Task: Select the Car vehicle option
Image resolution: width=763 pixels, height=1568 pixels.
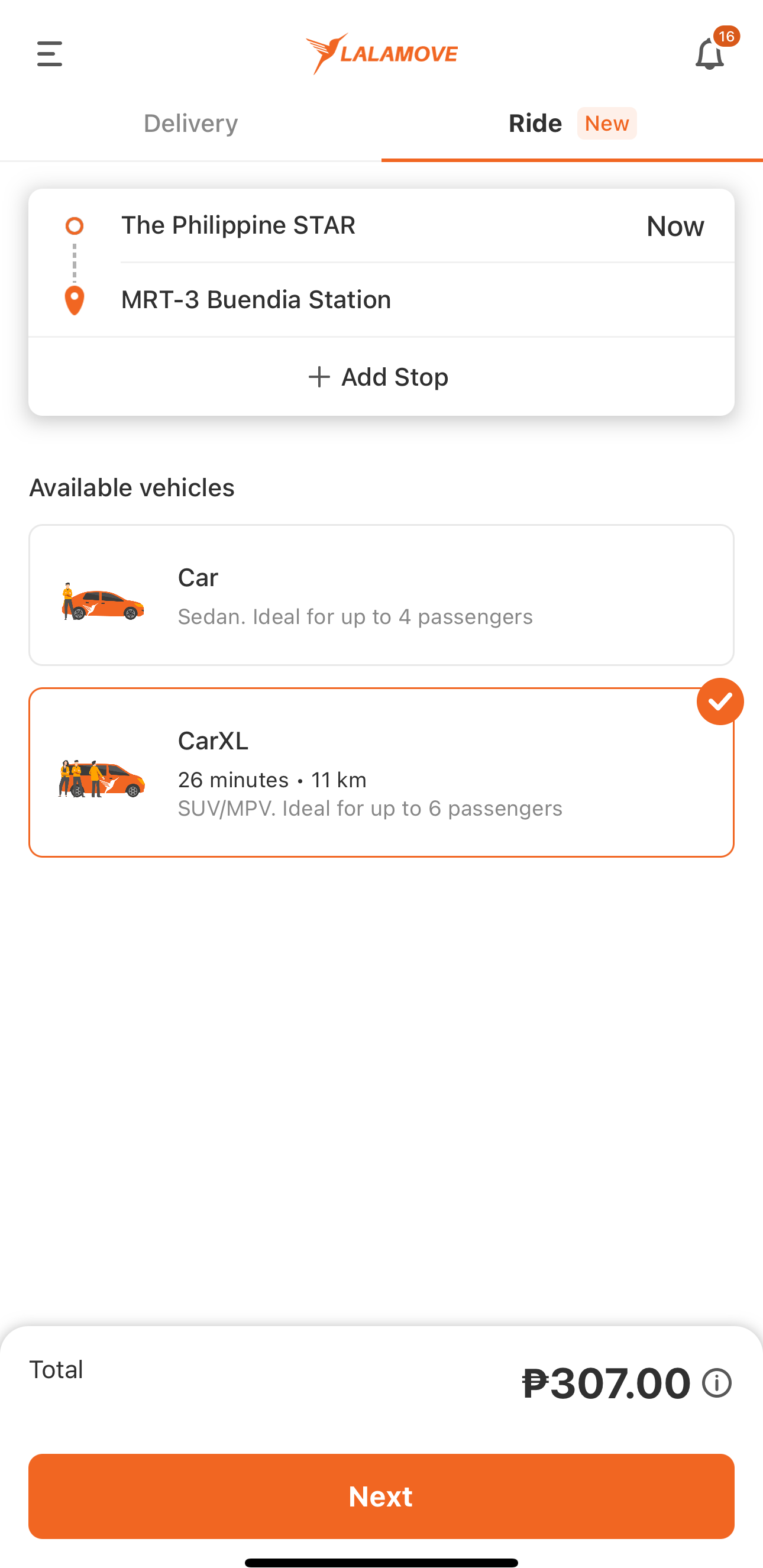Action: 381,593
